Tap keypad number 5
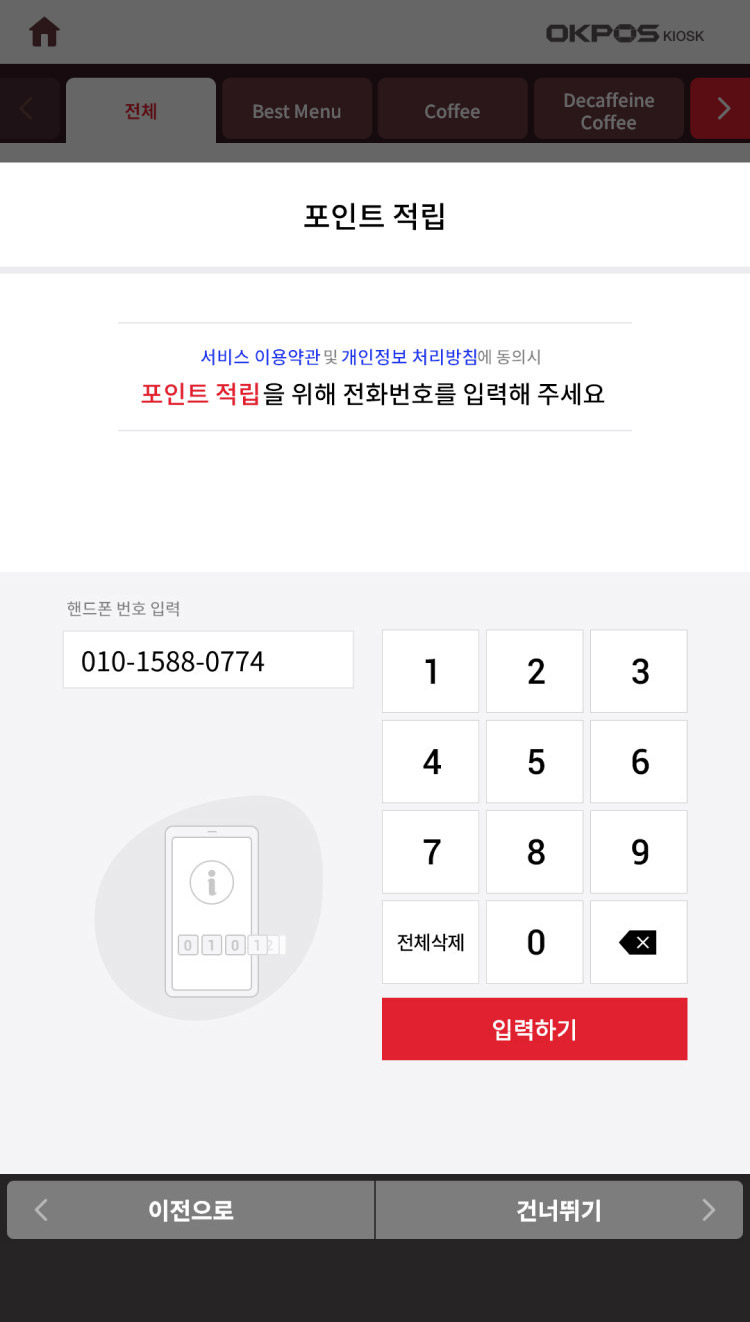Image resolution: width=750 pixels, height=1322 pixels. tap(535, 762)
